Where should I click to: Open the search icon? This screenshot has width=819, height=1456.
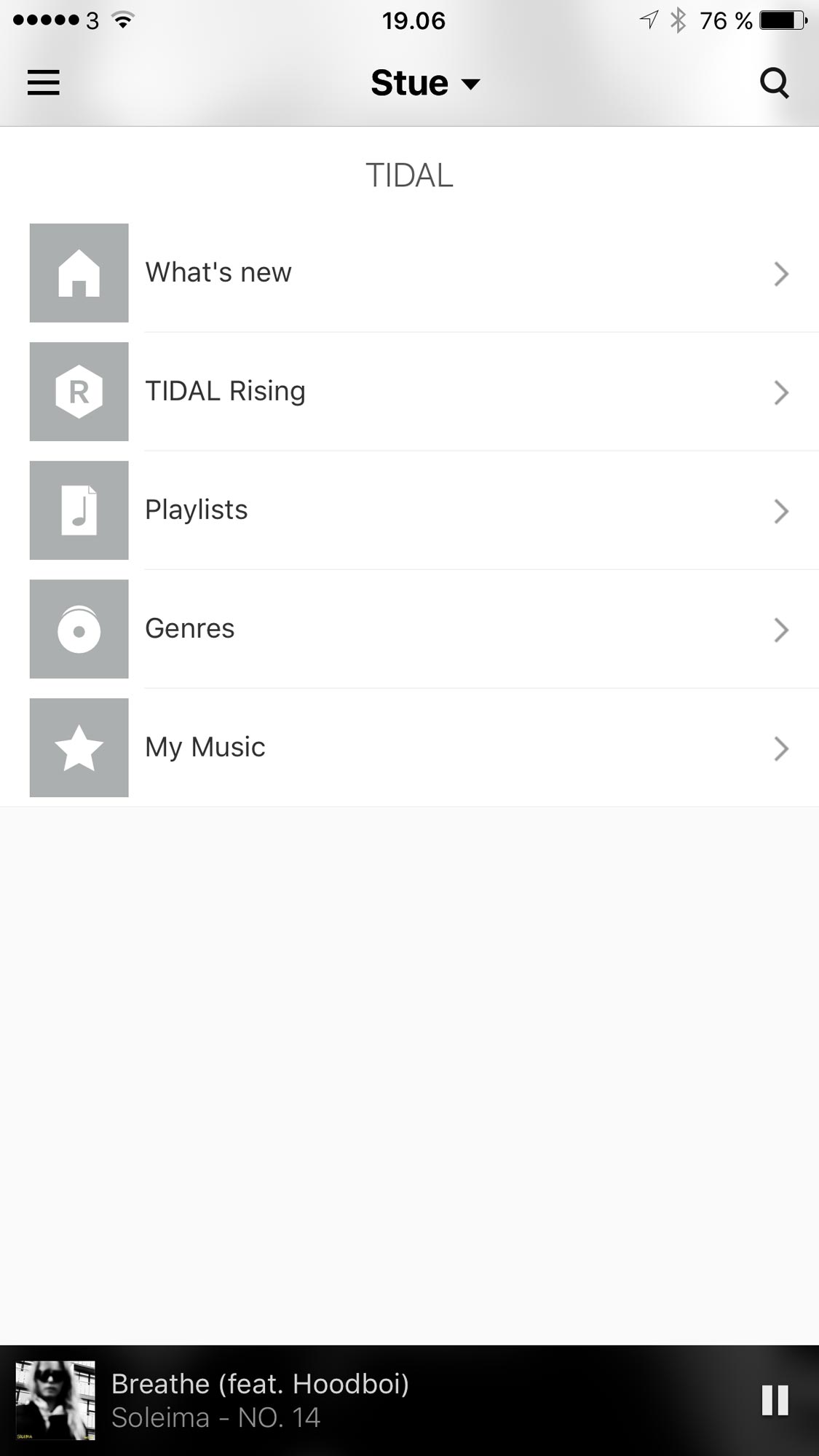click(x=774, y=83)
